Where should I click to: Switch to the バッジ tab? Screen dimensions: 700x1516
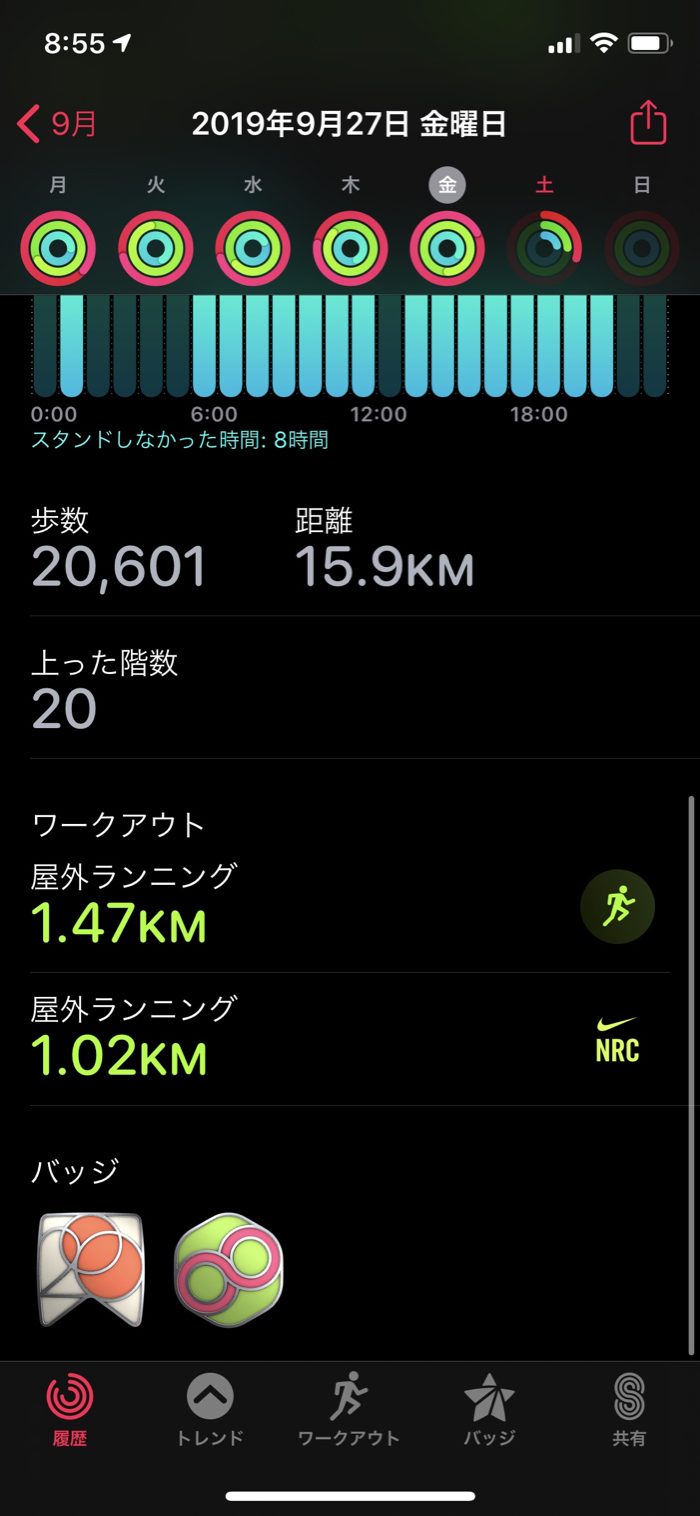point(489,1410)
